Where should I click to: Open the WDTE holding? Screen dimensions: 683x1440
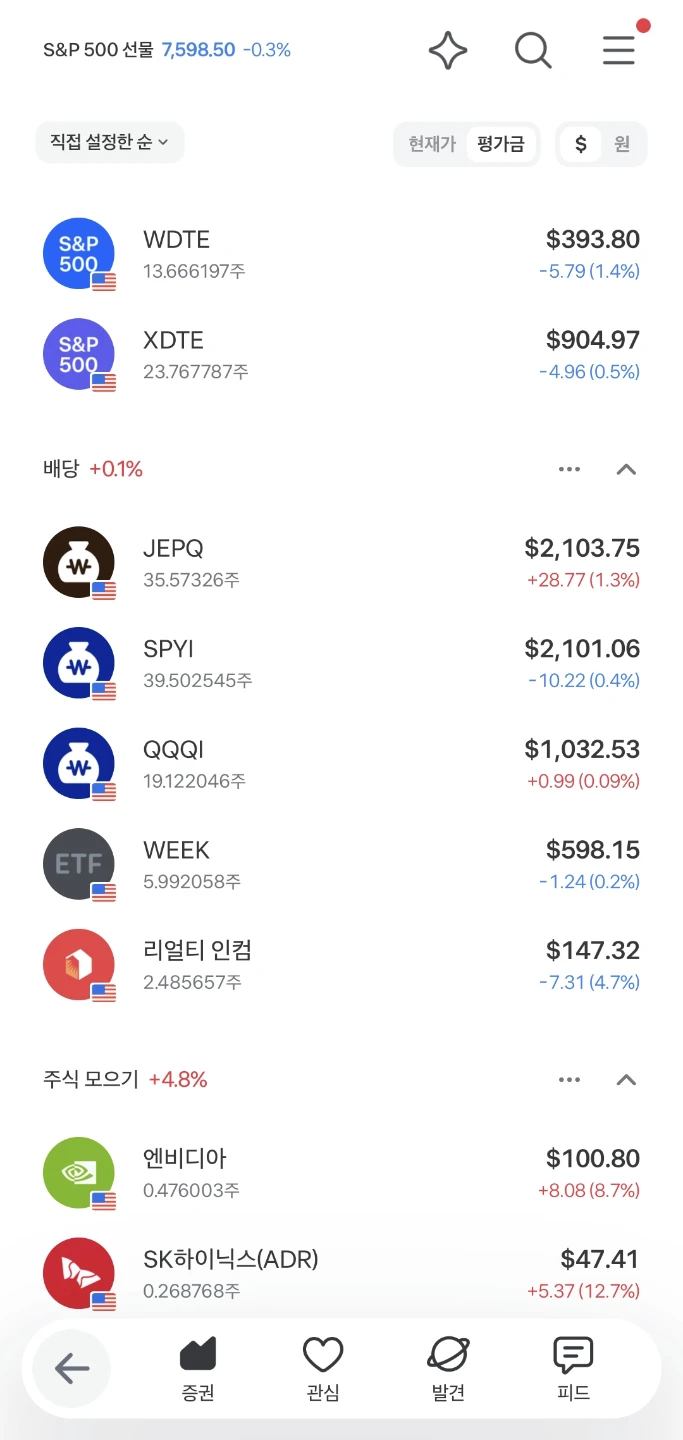pos(341,254)
